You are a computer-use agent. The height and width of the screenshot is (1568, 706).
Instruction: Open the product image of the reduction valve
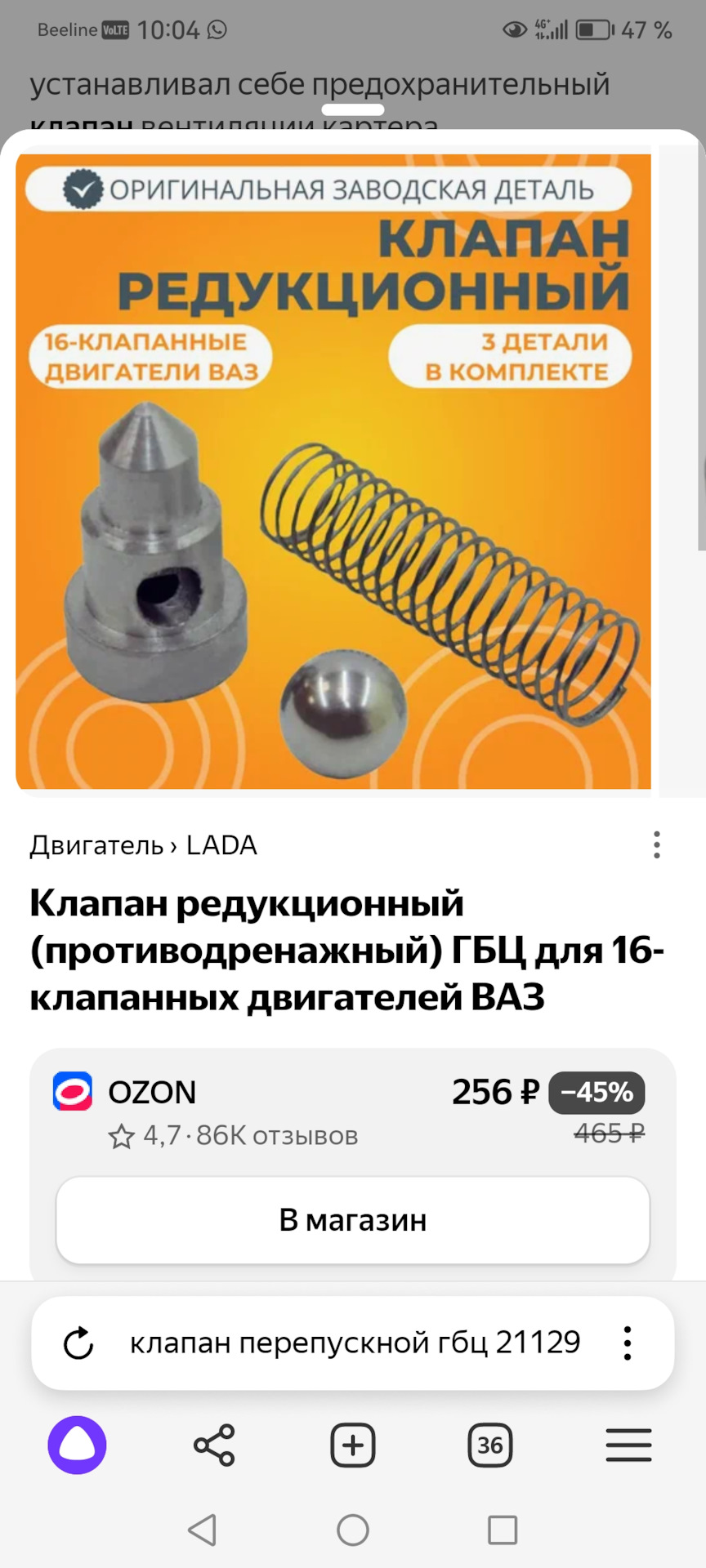(333, 471)
